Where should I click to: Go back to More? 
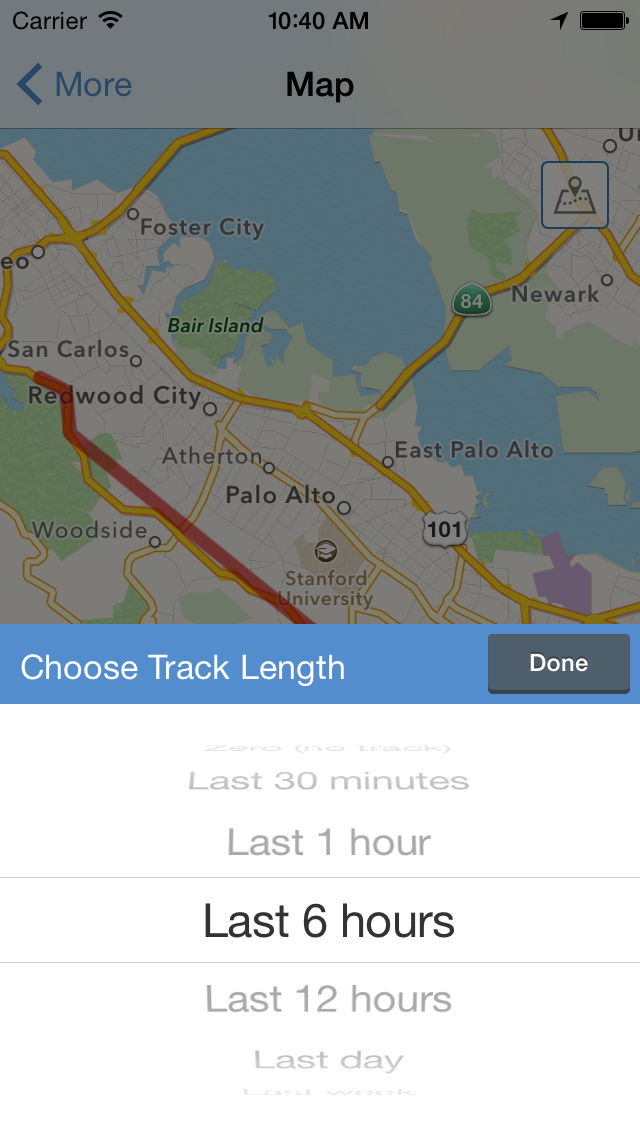click(75, 84)
